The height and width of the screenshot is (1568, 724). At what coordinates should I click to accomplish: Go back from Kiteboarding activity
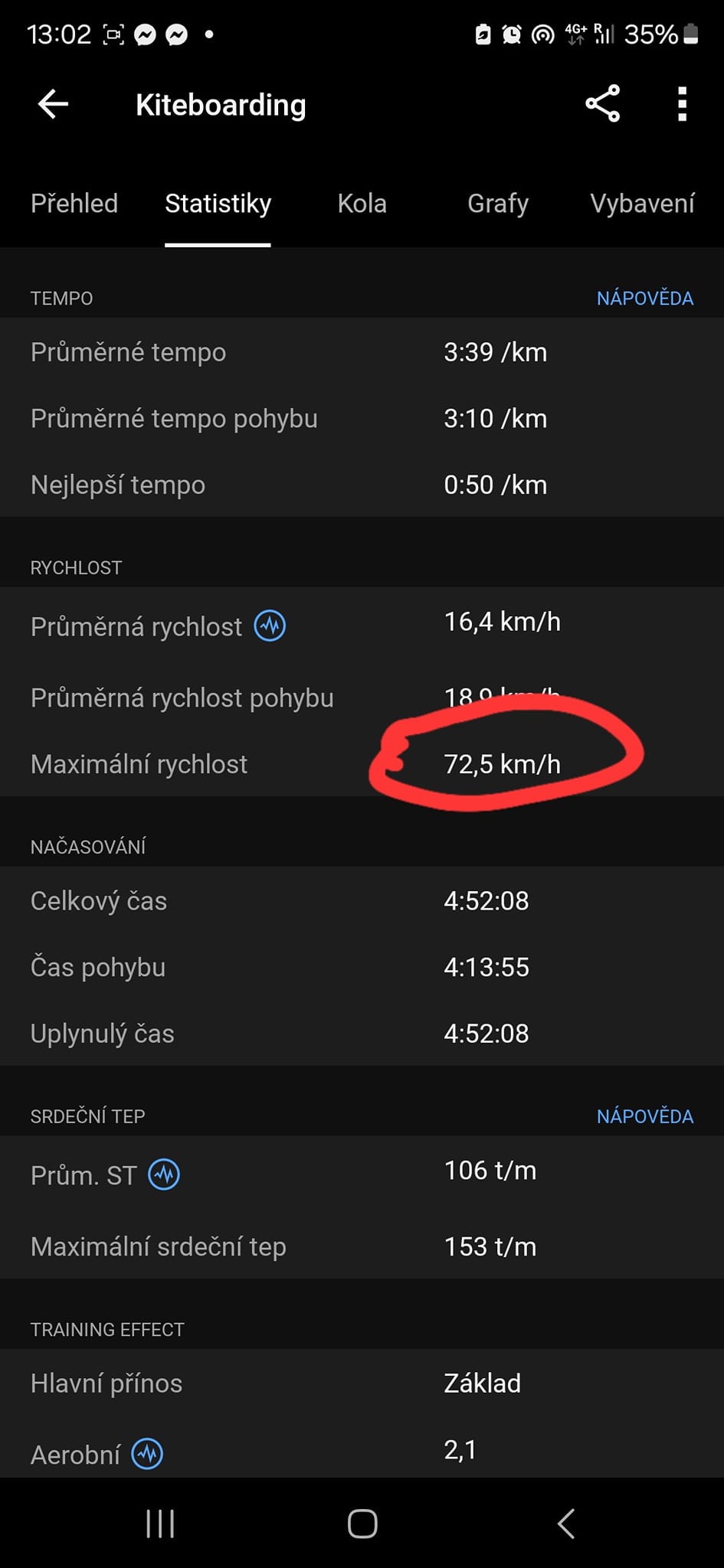[x=53, y=104]
